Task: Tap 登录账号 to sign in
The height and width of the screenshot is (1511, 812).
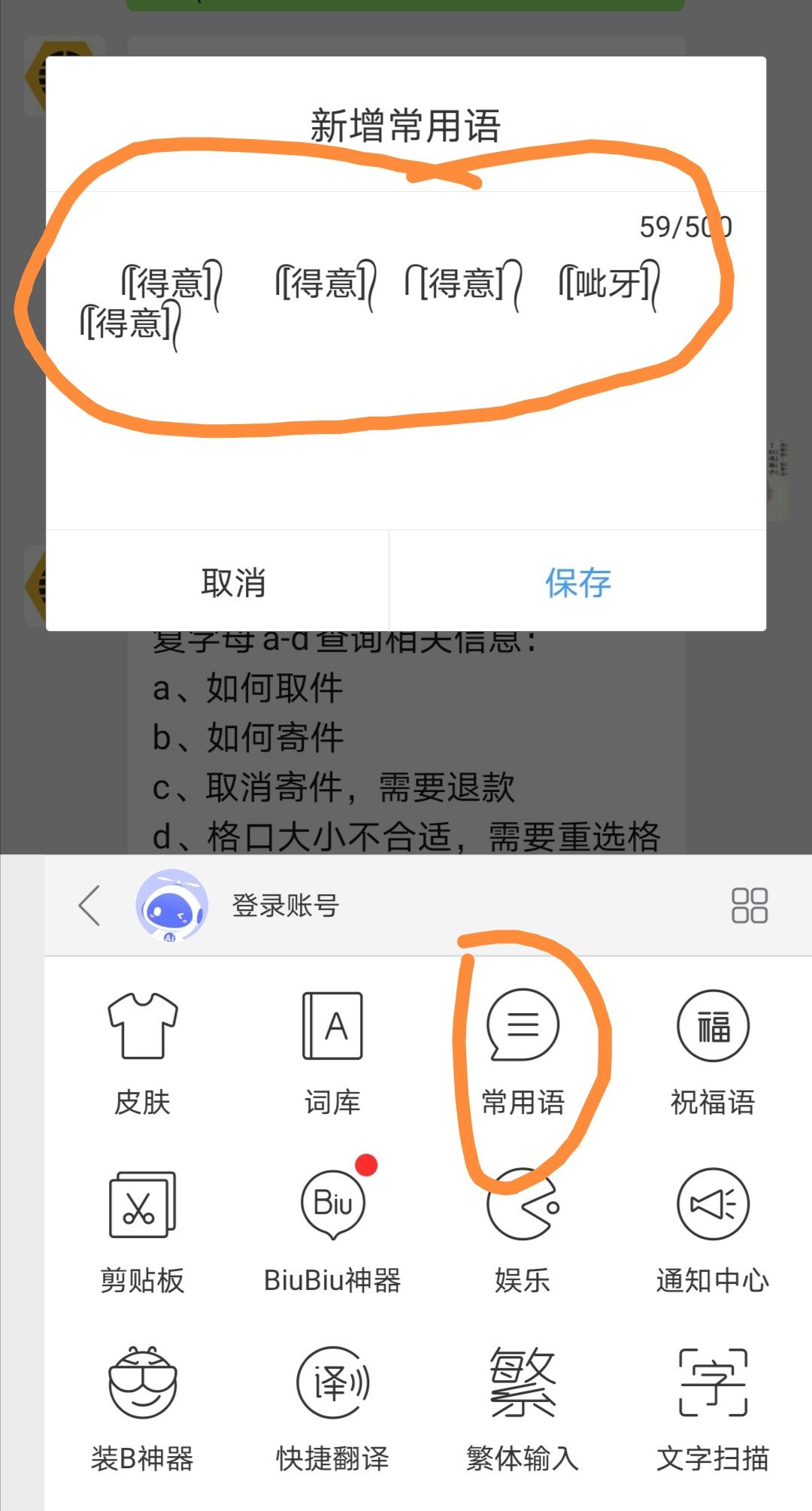Action: [x=284, y=906]
